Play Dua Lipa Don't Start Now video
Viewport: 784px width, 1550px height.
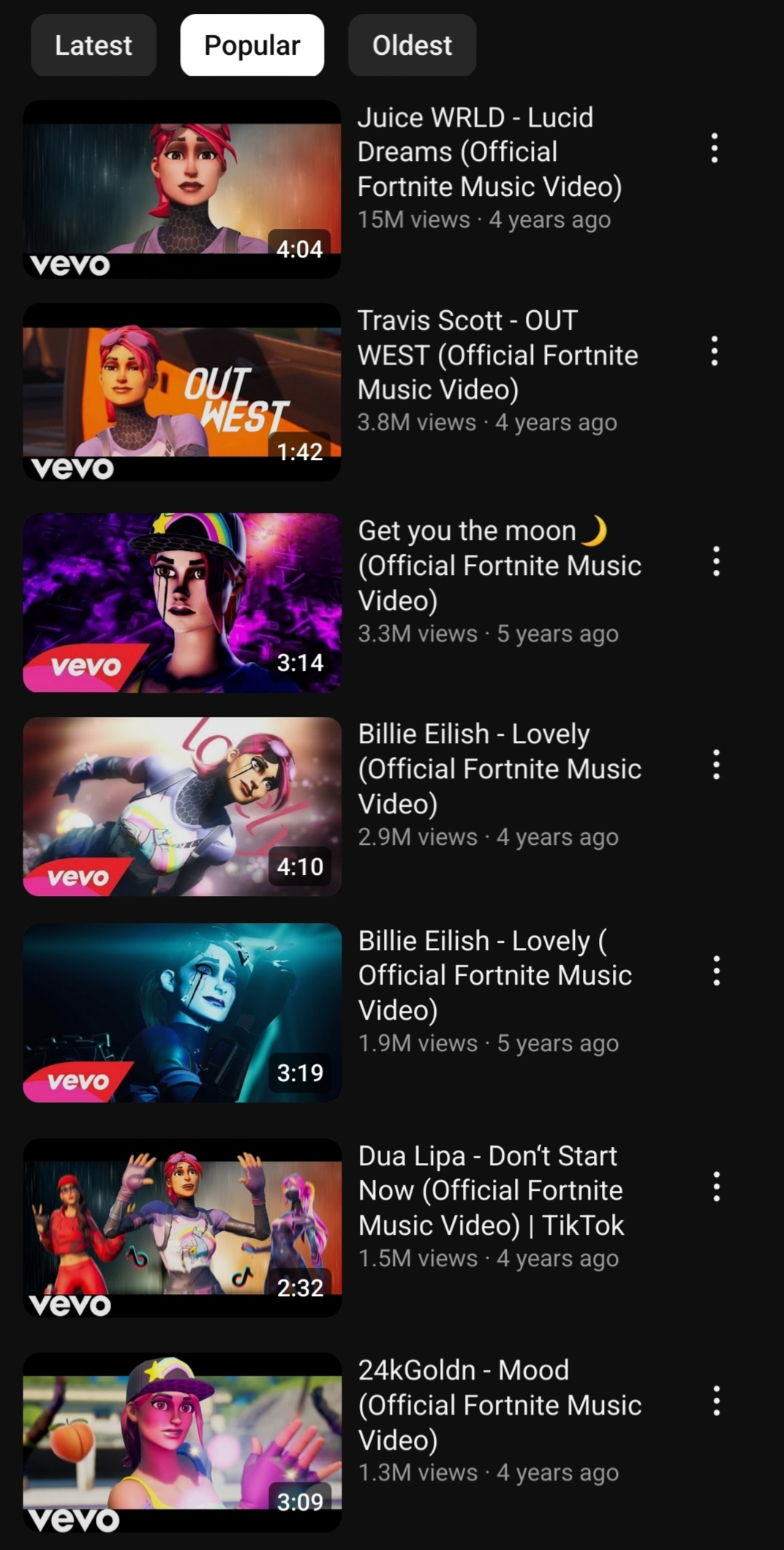182,1227
